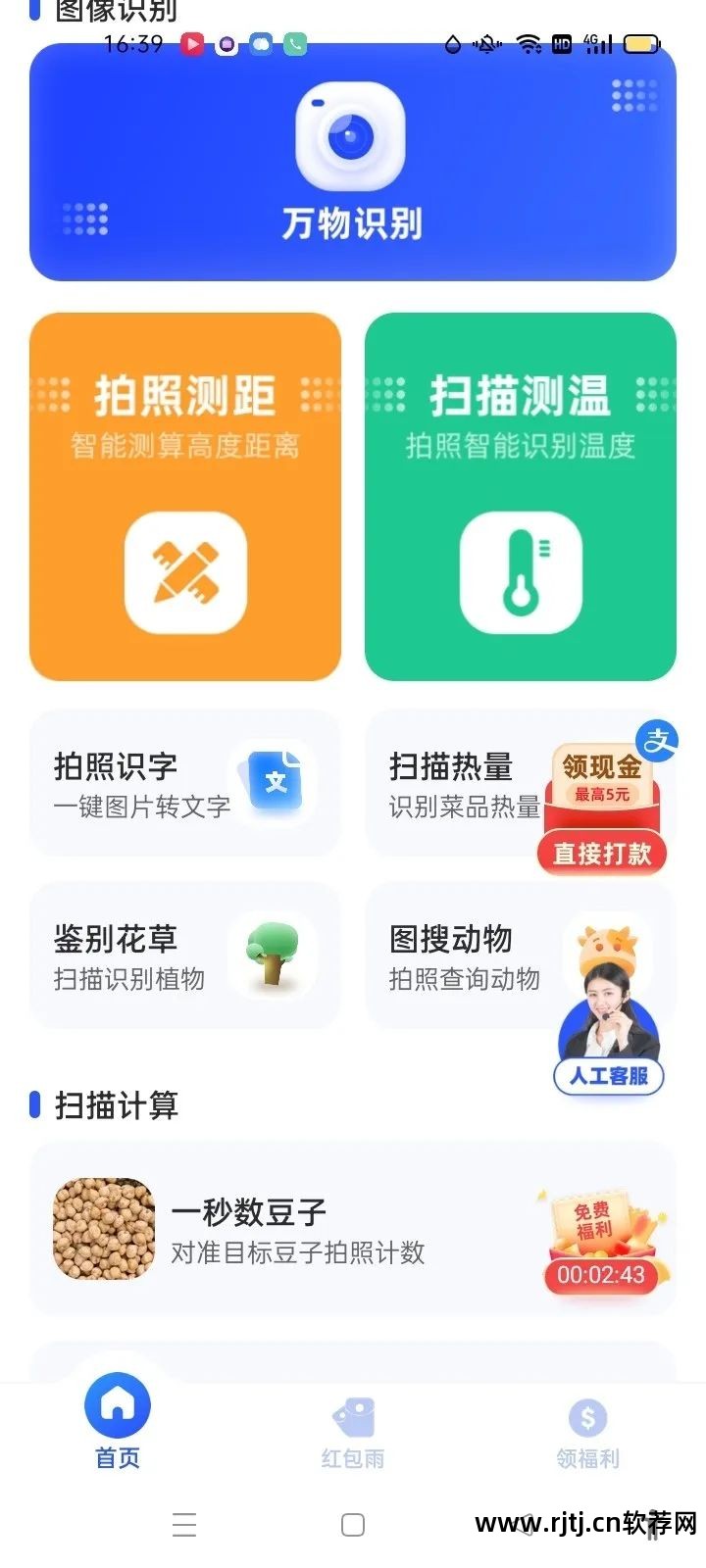The image size is (706, 1568).
Task: Tap the system home button
Action: (353, 1525)
